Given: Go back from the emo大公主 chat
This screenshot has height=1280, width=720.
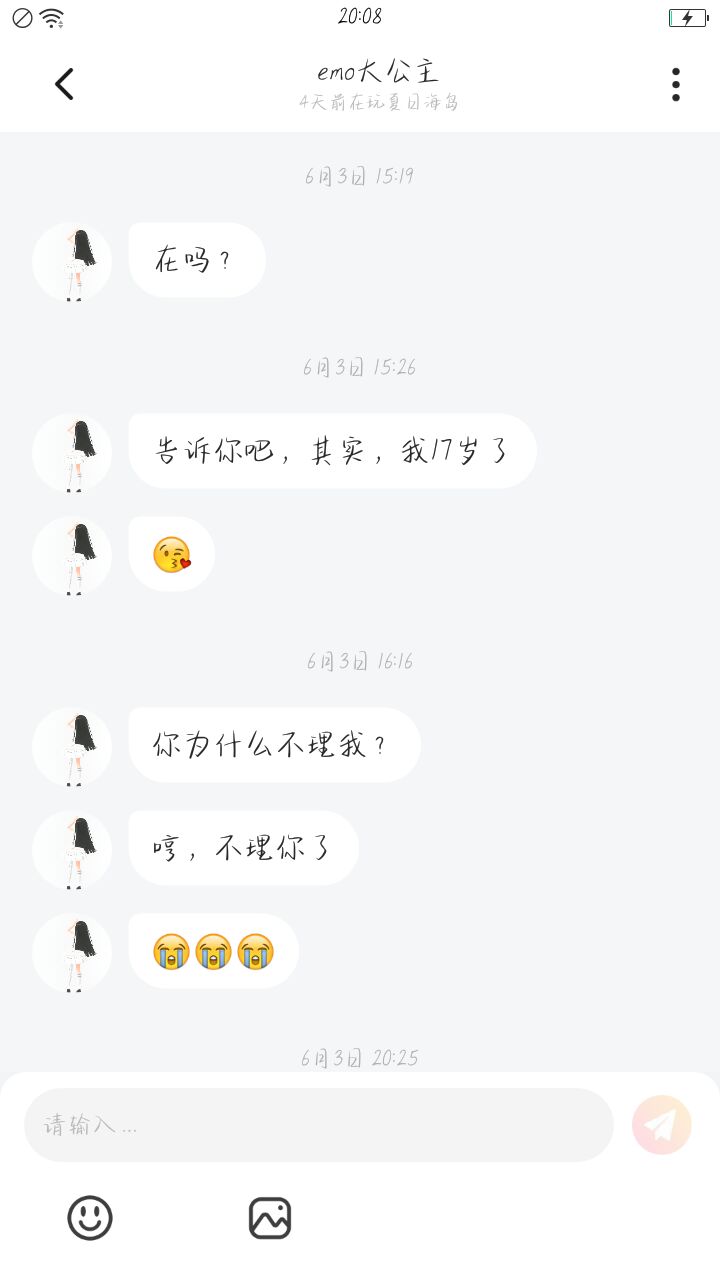Looking at the screenshot, I should [x=64, y=85].
